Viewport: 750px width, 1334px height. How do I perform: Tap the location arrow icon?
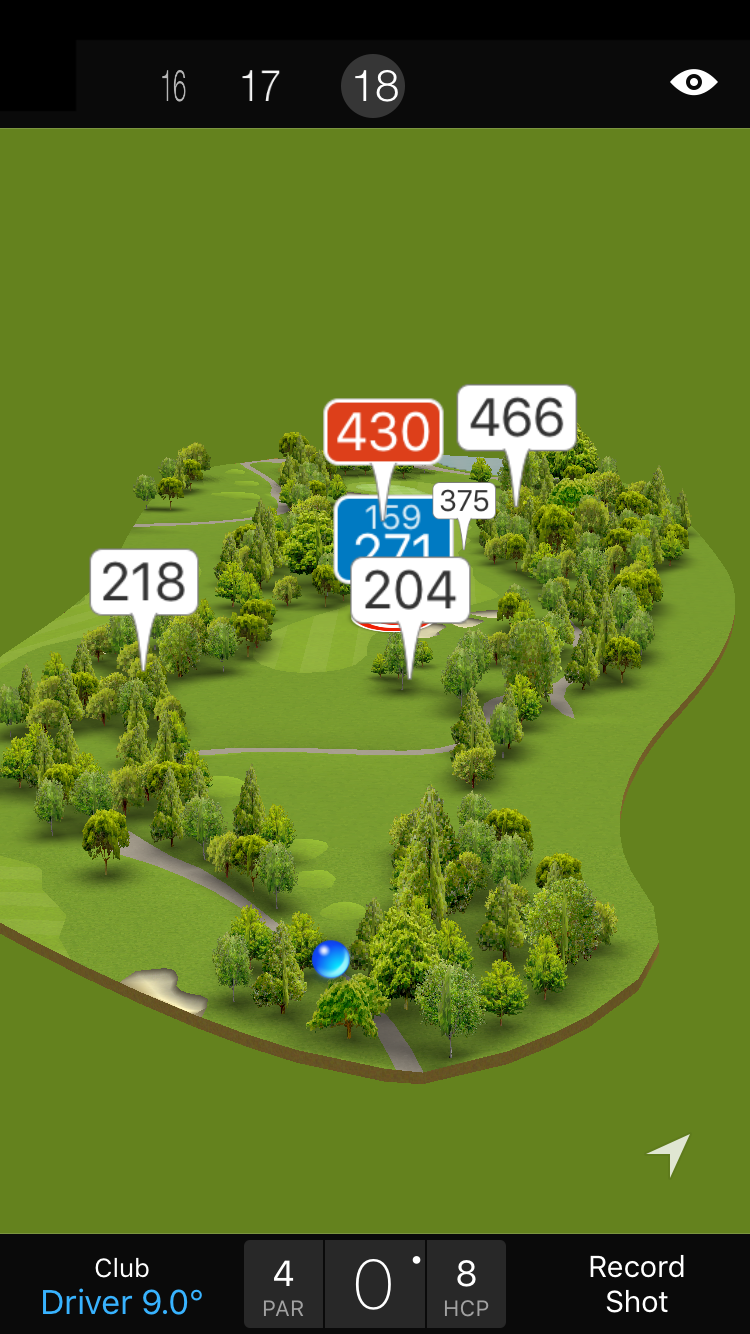pos(669,1155)
